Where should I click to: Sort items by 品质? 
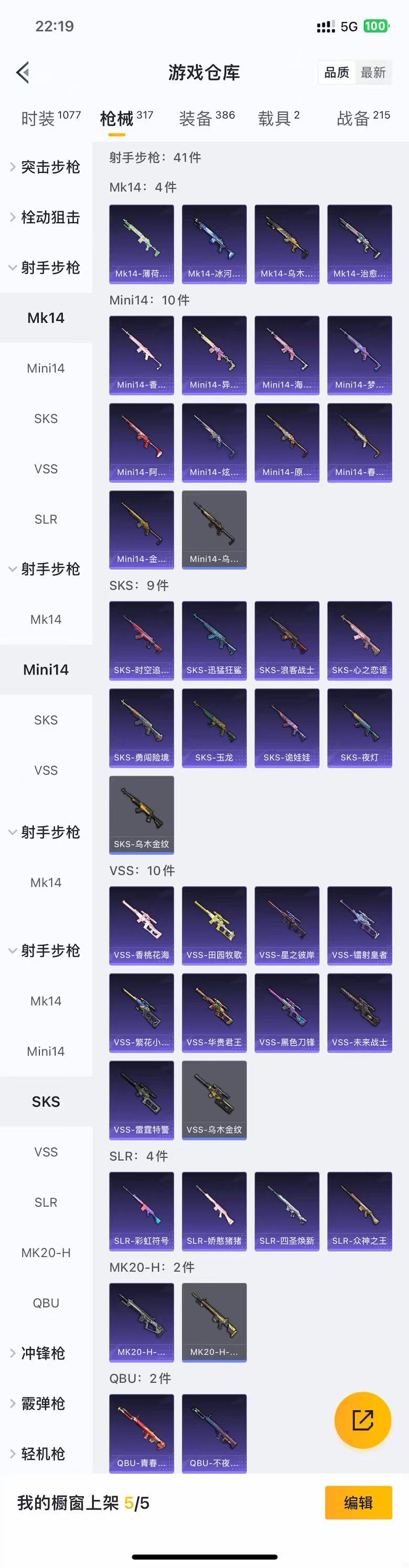(337, 72)
